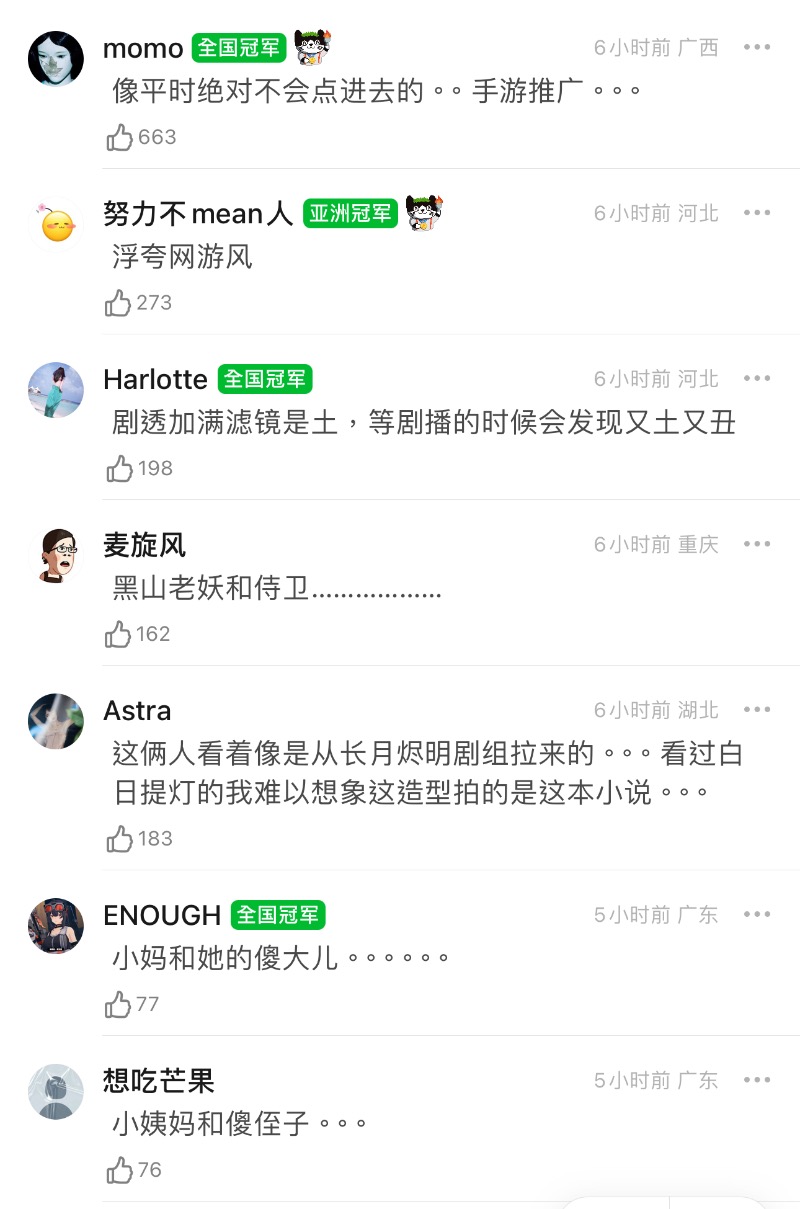Image resolution: width=800 pixels, height=1209 pixels.
Task: Visit ENOUGH's profile via avatar
Action: click(x=56, y=925)
